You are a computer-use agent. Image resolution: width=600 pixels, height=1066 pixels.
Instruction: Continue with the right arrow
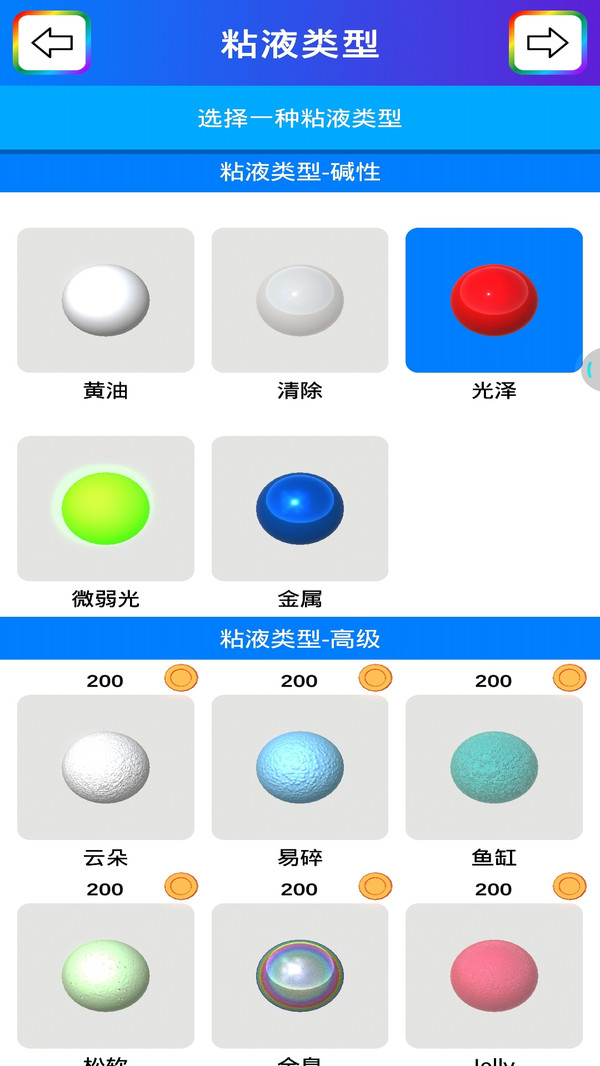pos(547,43)
